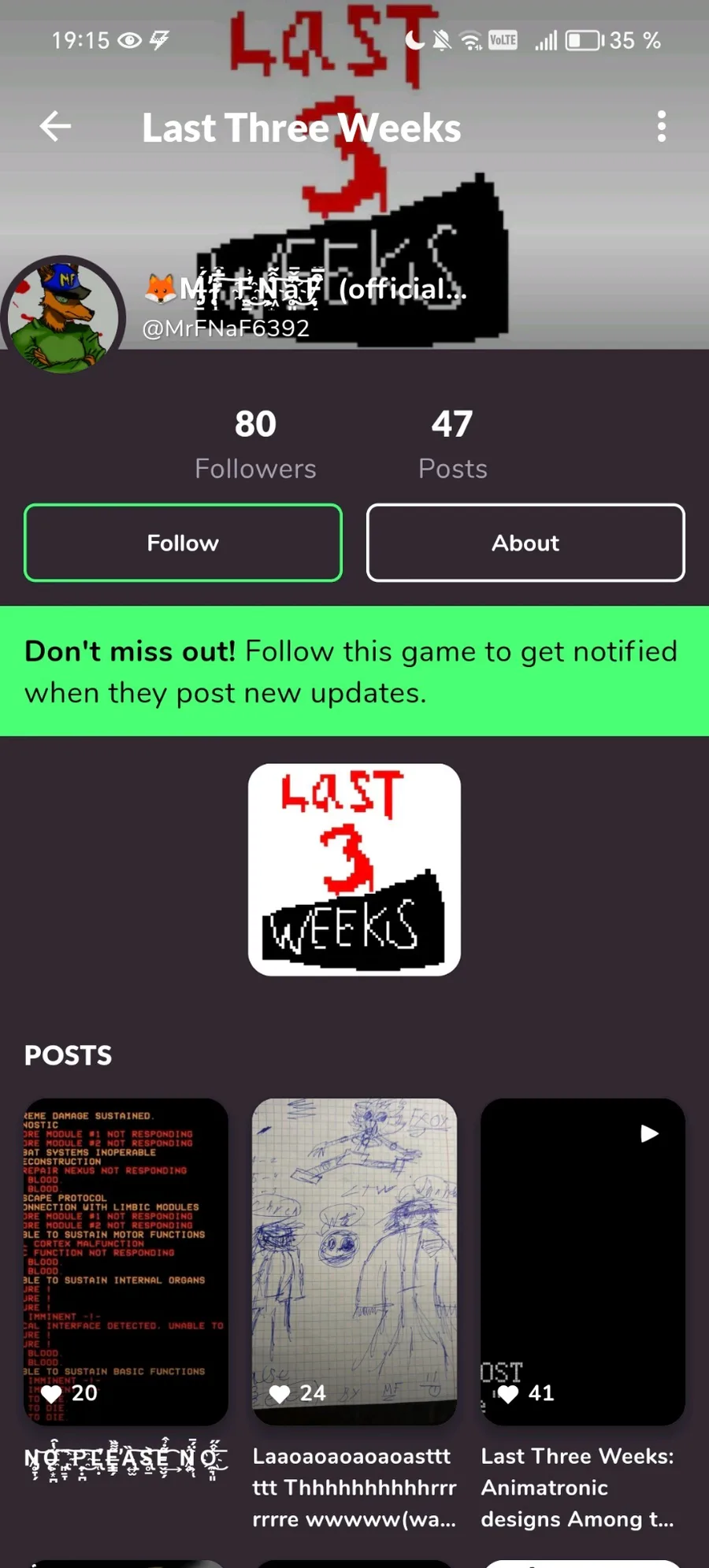The image size is (709, 1568).
Task: Like the sketch post with 24 hearts
Action: pos(280,1393)
